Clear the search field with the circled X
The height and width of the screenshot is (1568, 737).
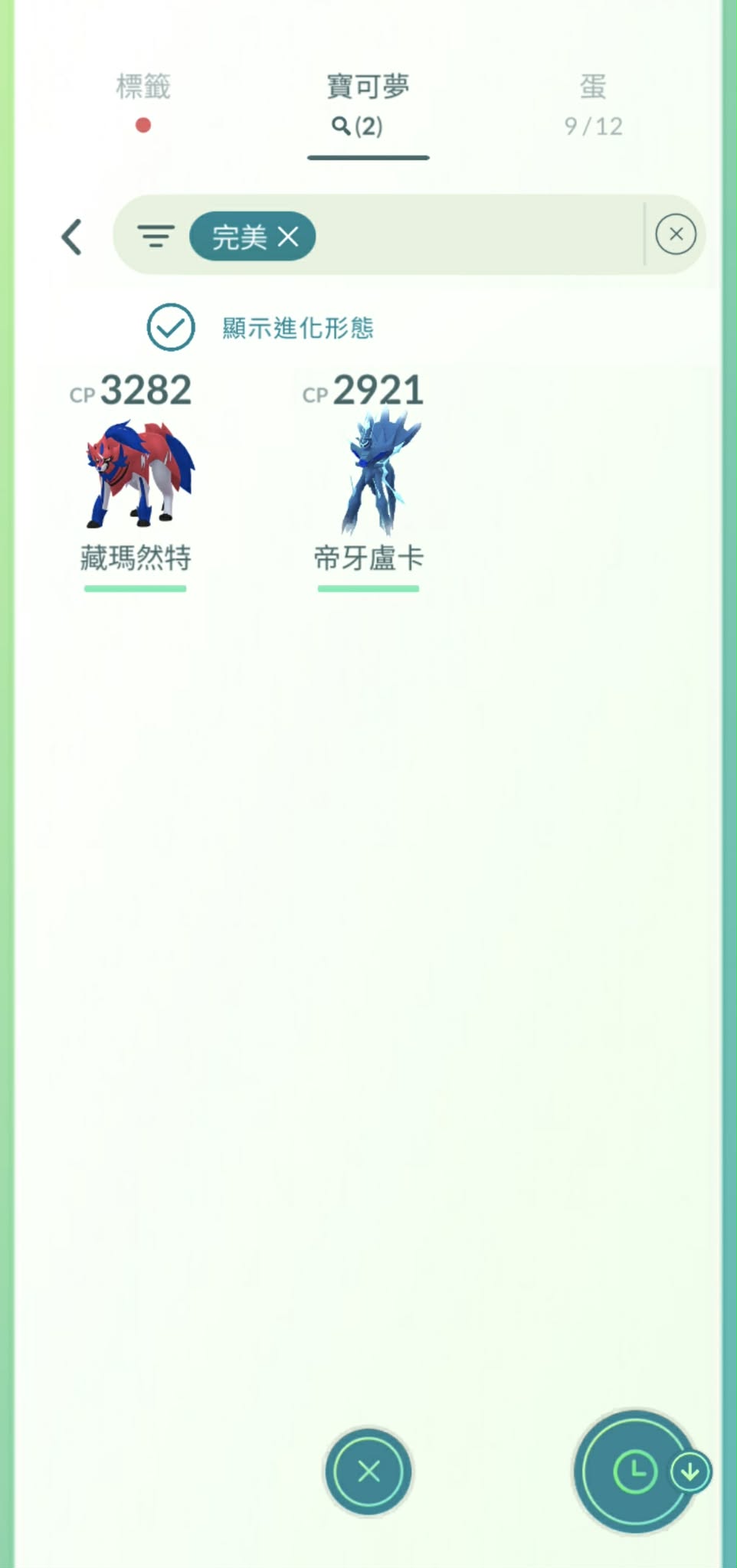click(x=675, y=234)
